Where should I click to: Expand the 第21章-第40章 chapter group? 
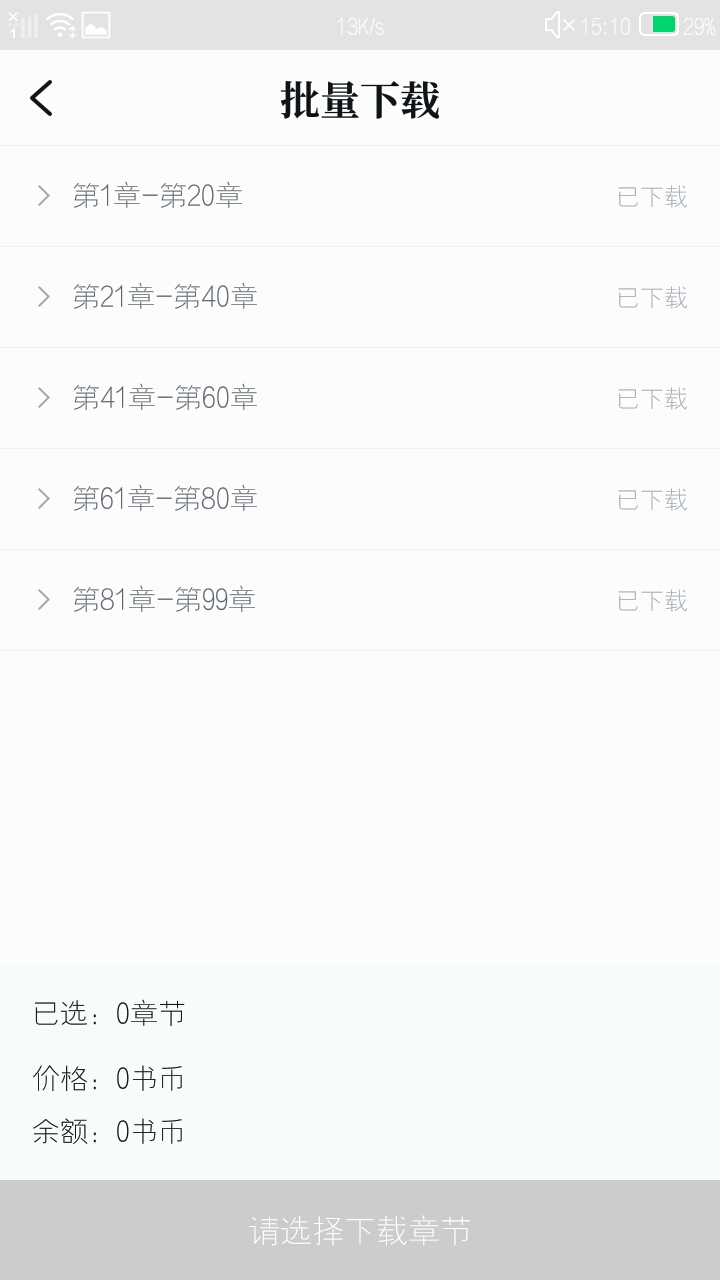(360, 297)
